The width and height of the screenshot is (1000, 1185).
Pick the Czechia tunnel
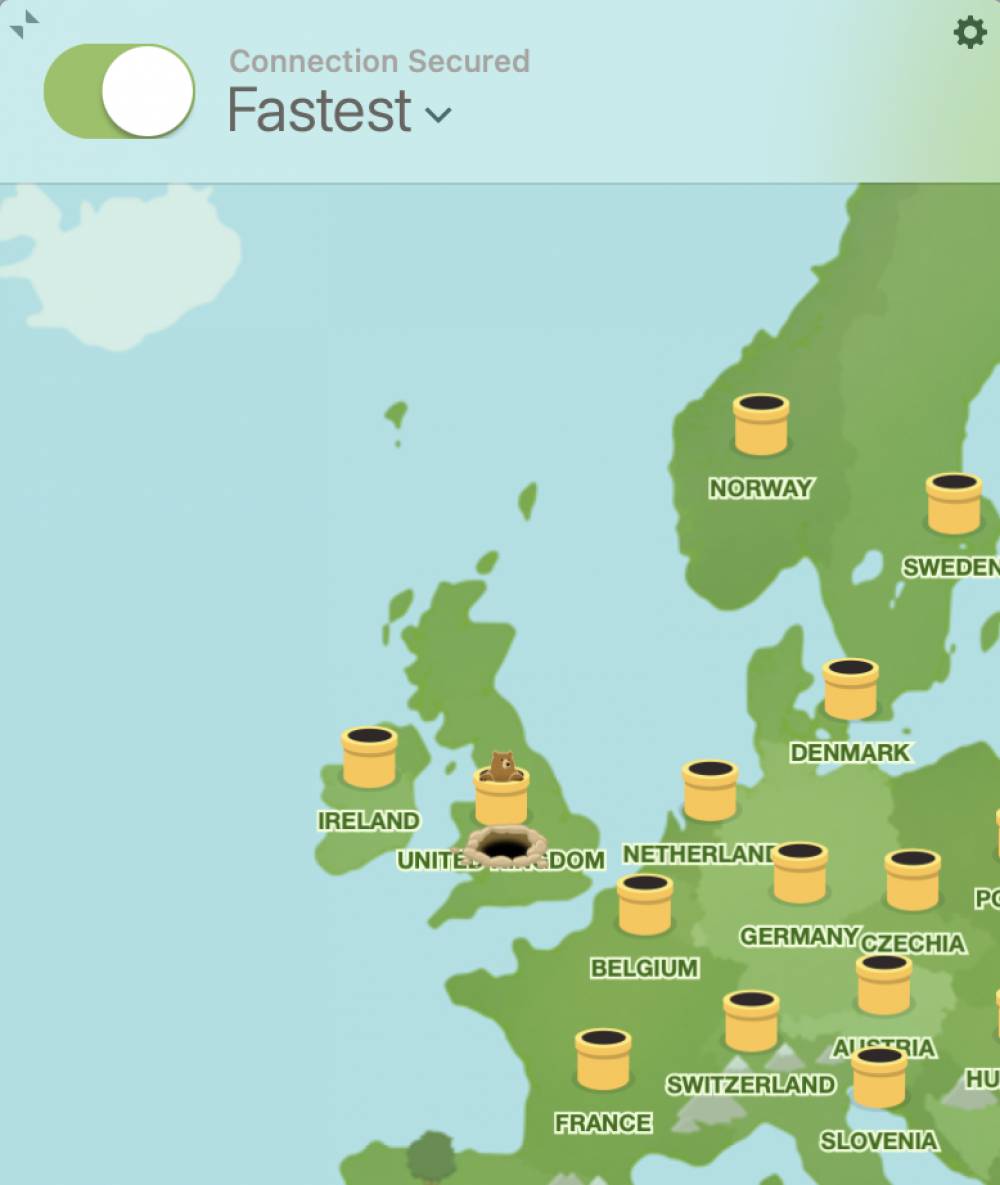pos(912,881)
